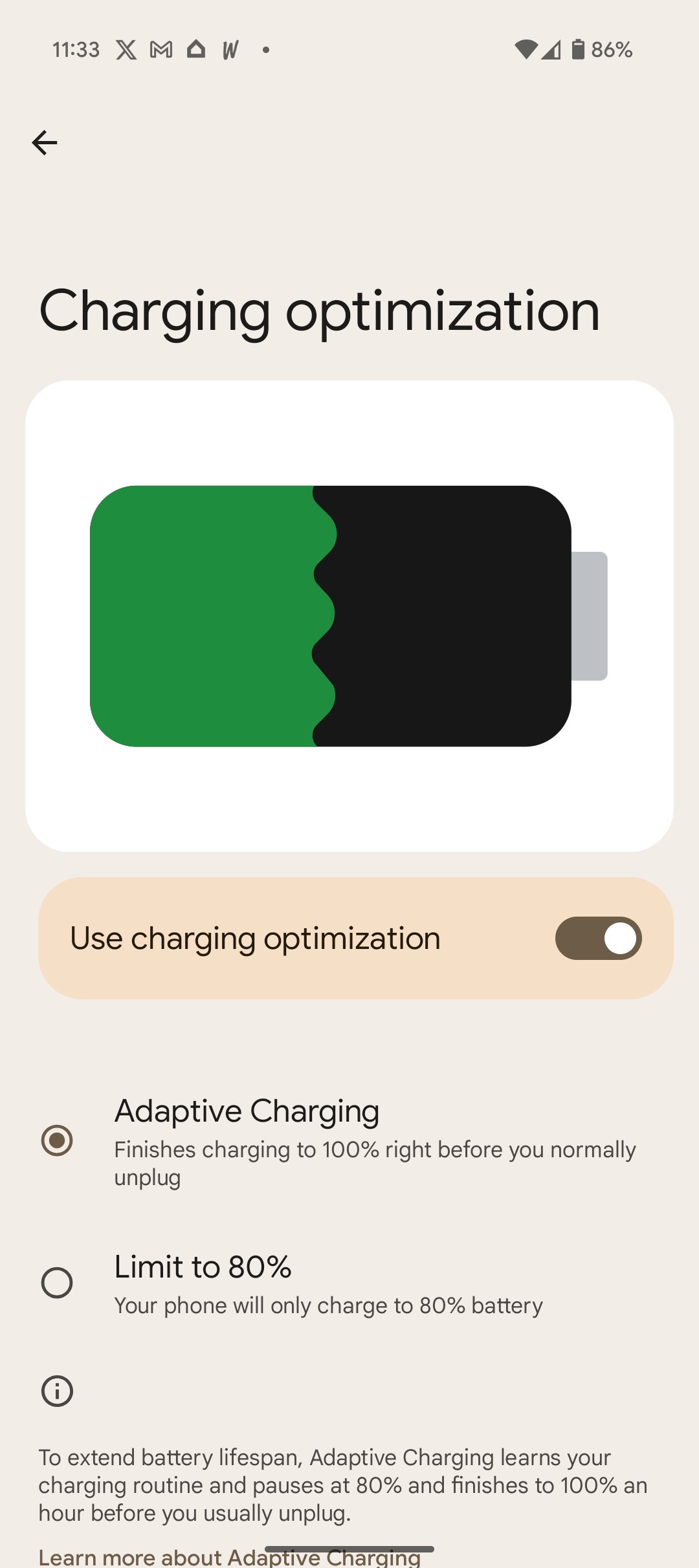Select the Limit to 80% radio button
This screenshot has height=1568, width=699.
(57, 1283)
